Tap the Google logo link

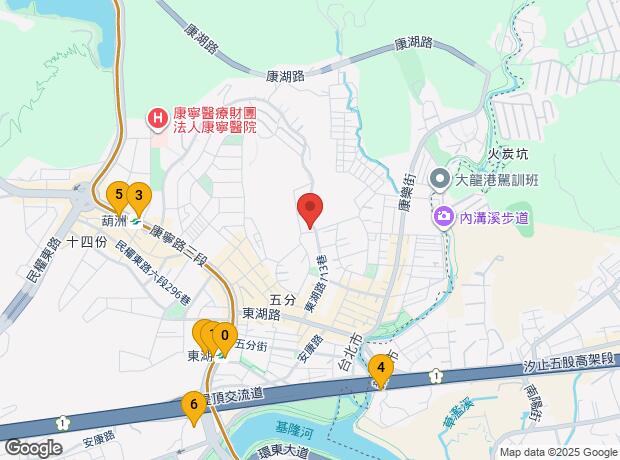[33, 447]
